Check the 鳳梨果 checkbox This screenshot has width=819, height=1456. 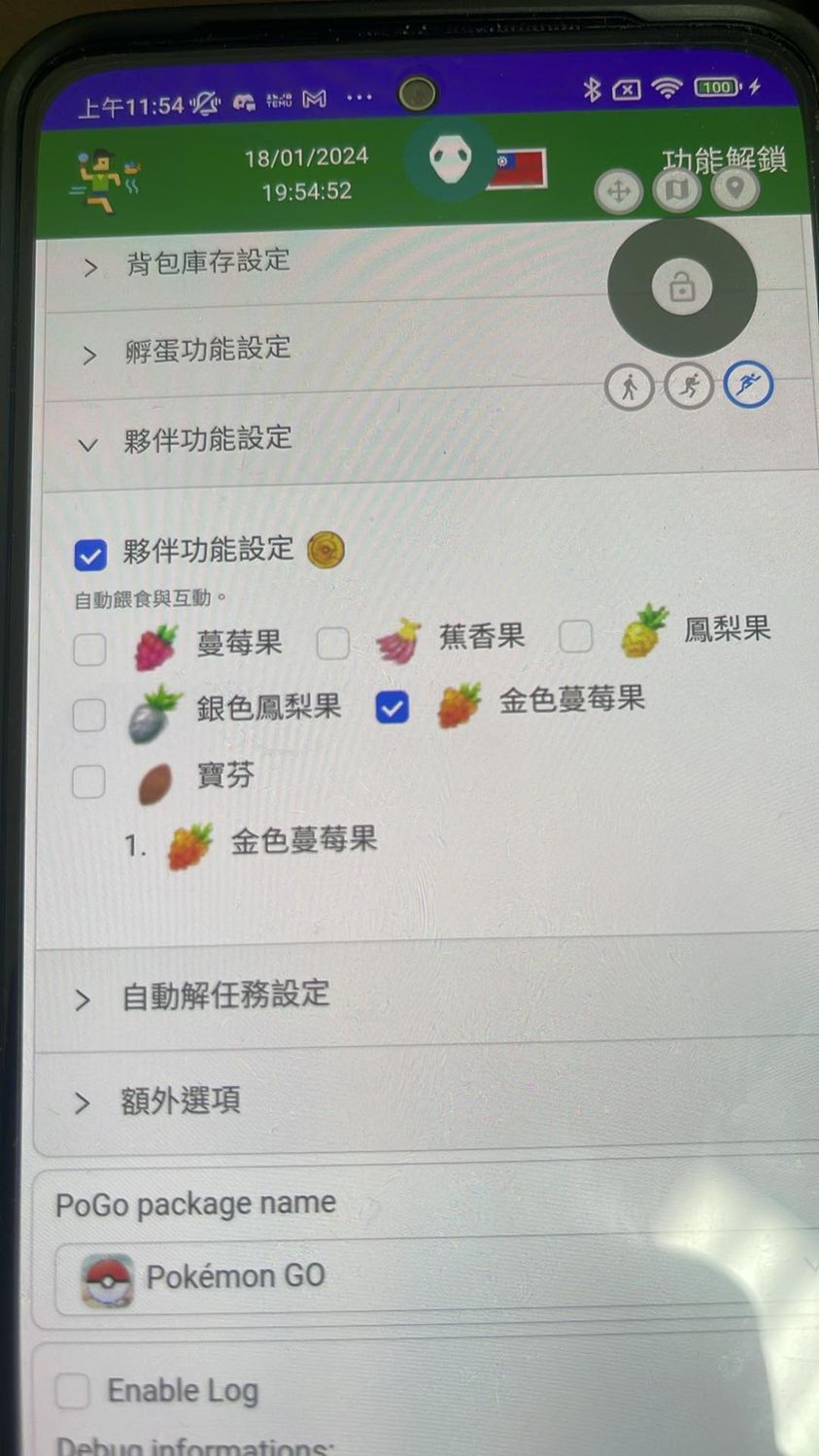pyautogui.click(x=576, y=636)
